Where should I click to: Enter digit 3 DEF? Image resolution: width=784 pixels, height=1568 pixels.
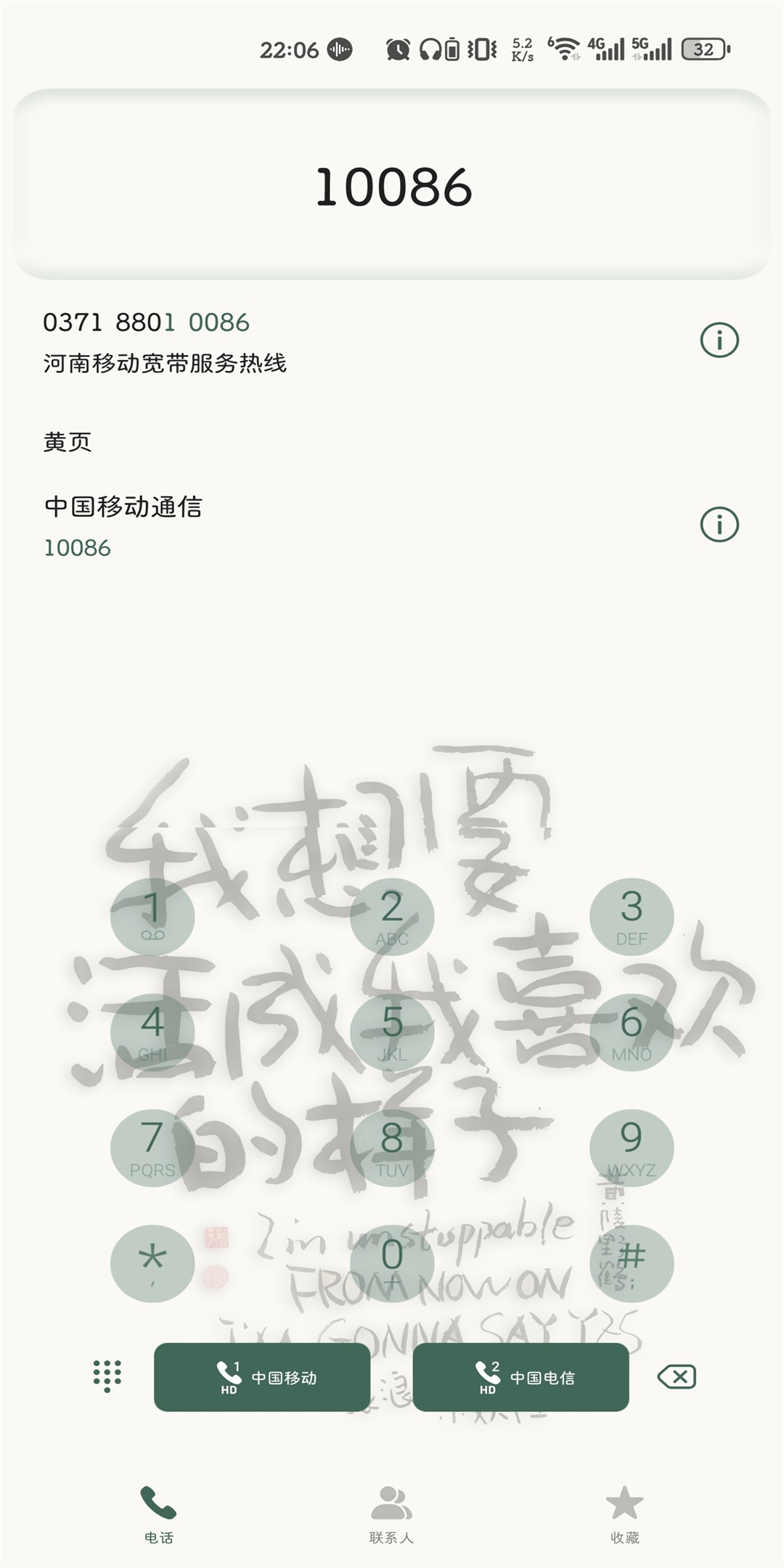point(632,916)
